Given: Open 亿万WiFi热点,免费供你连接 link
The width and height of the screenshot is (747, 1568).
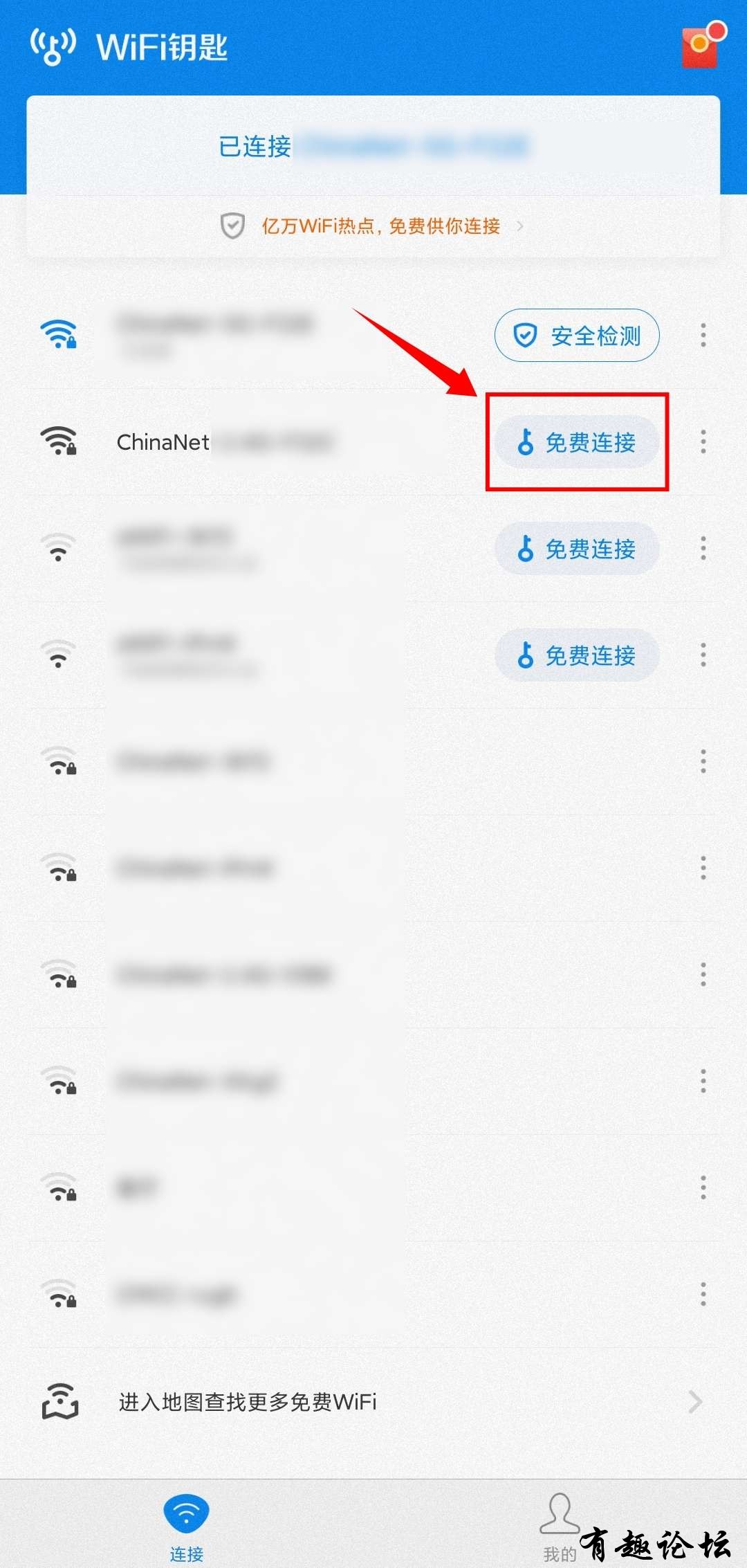Looking at the screenshot, I should click(379, 226).
